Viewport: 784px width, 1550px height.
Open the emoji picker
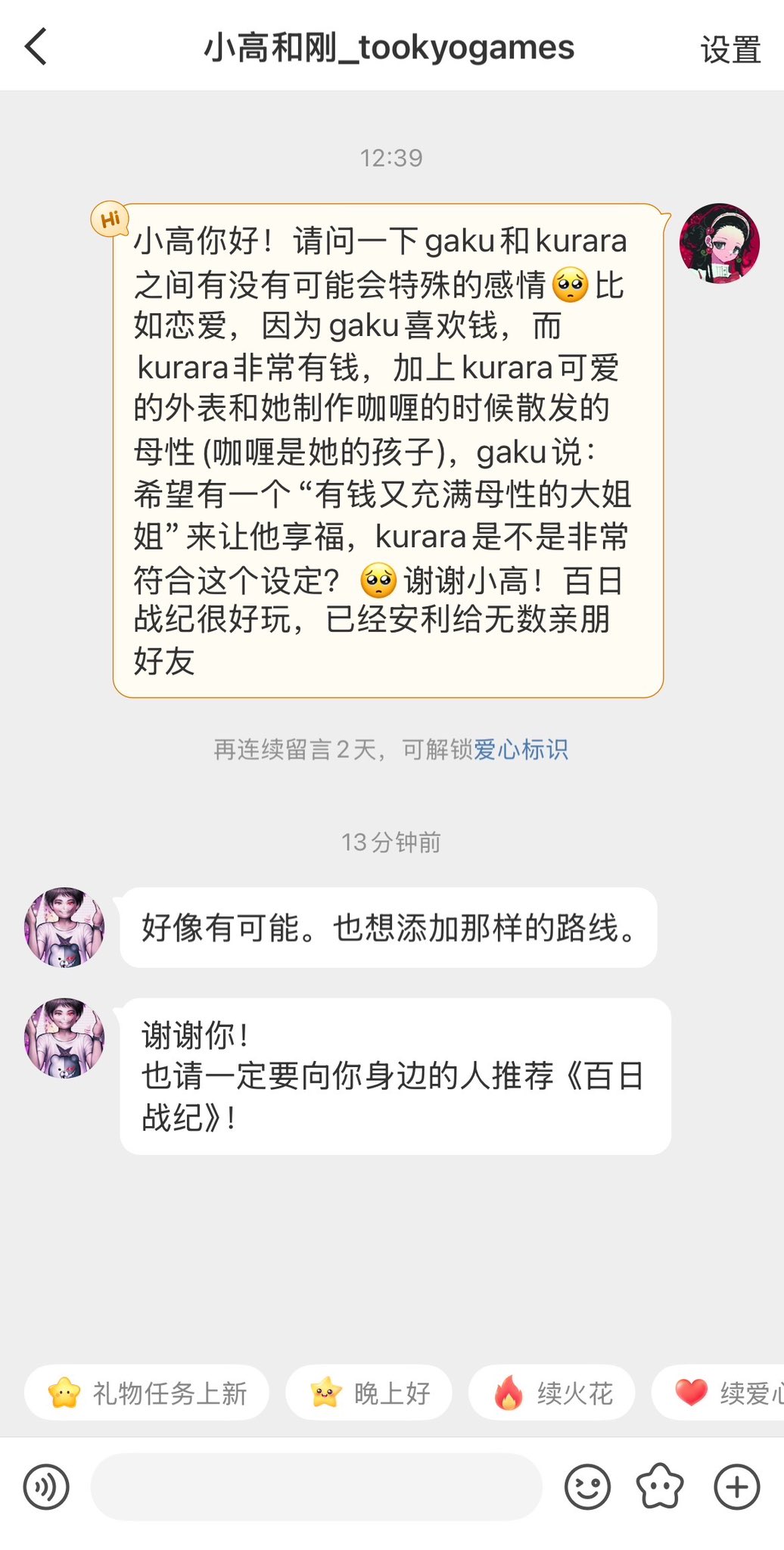coord(587,1486)
